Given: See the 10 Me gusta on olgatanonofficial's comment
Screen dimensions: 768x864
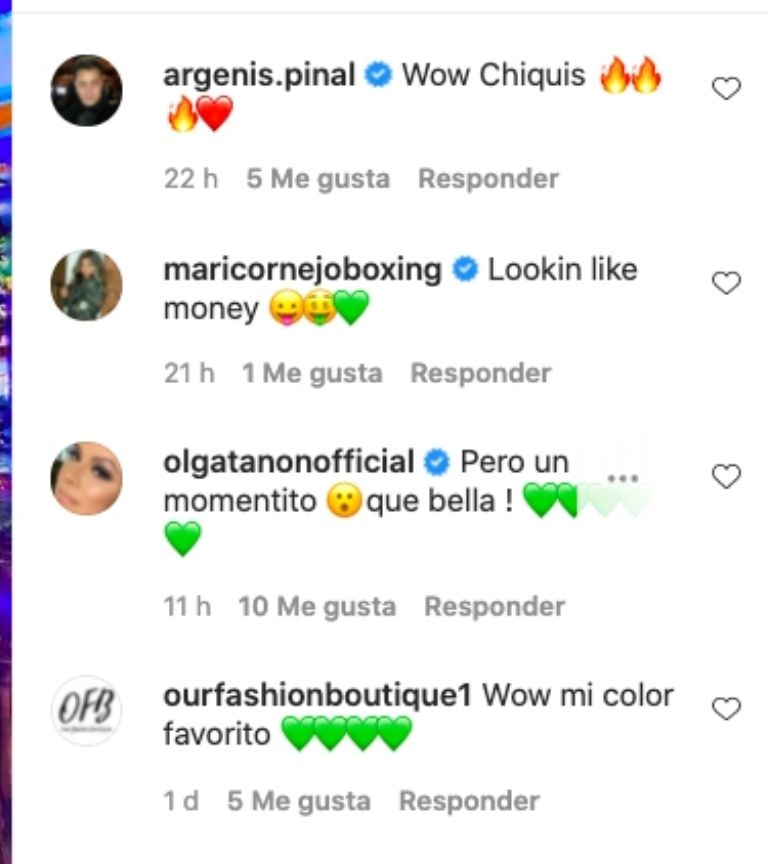Looking at the screenshot, I should tap(316, 606).
